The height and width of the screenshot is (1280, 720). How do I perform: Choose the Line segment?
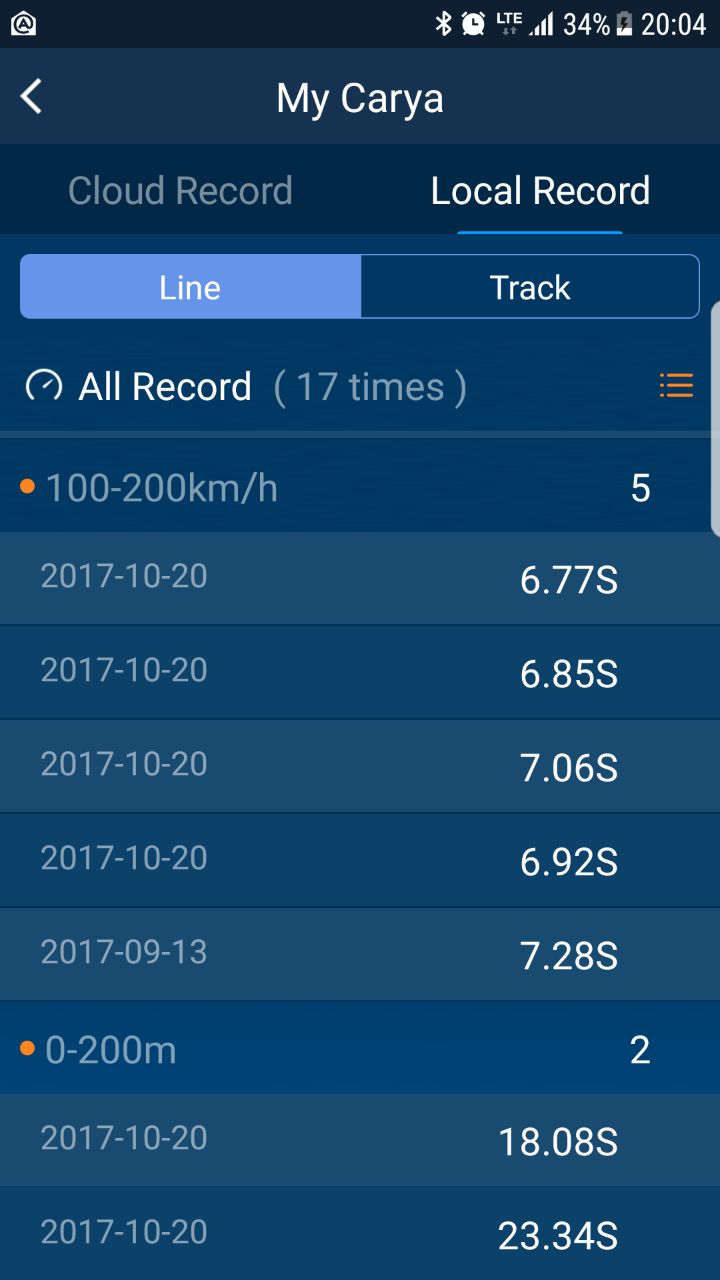pyautogui.click(x=190, y=287)
